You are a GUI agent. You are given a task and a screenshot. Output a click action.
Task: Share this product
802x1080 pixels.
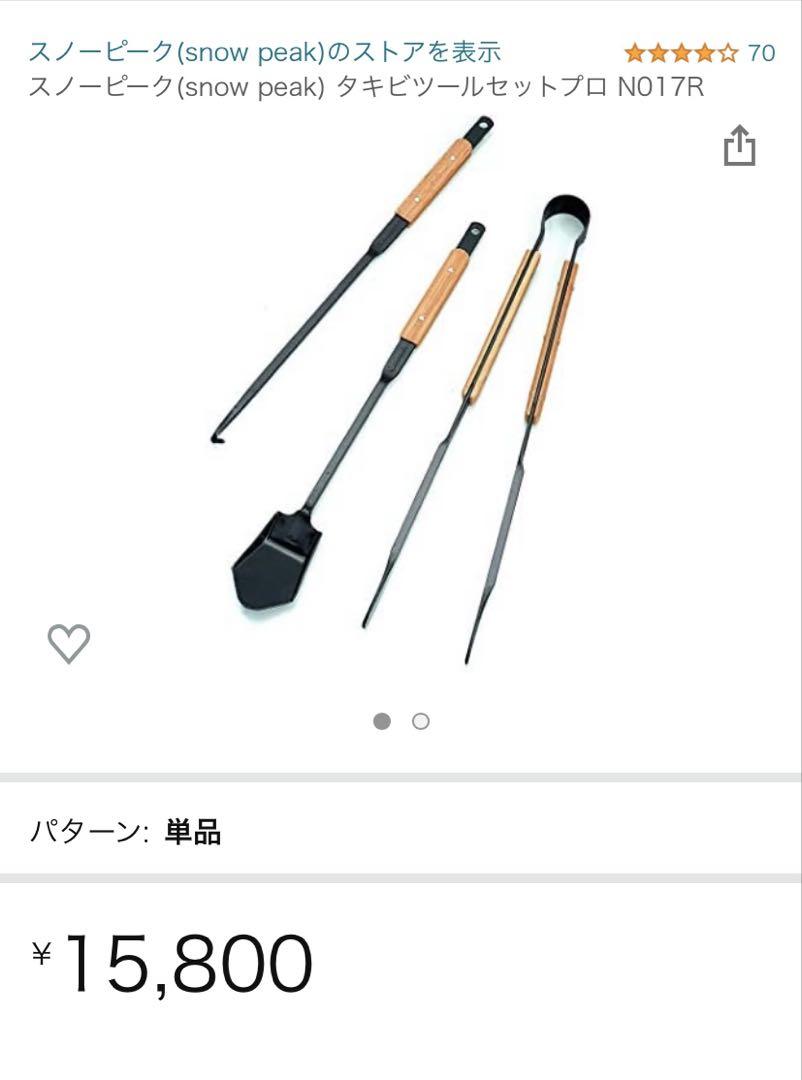tap(739, 146)
